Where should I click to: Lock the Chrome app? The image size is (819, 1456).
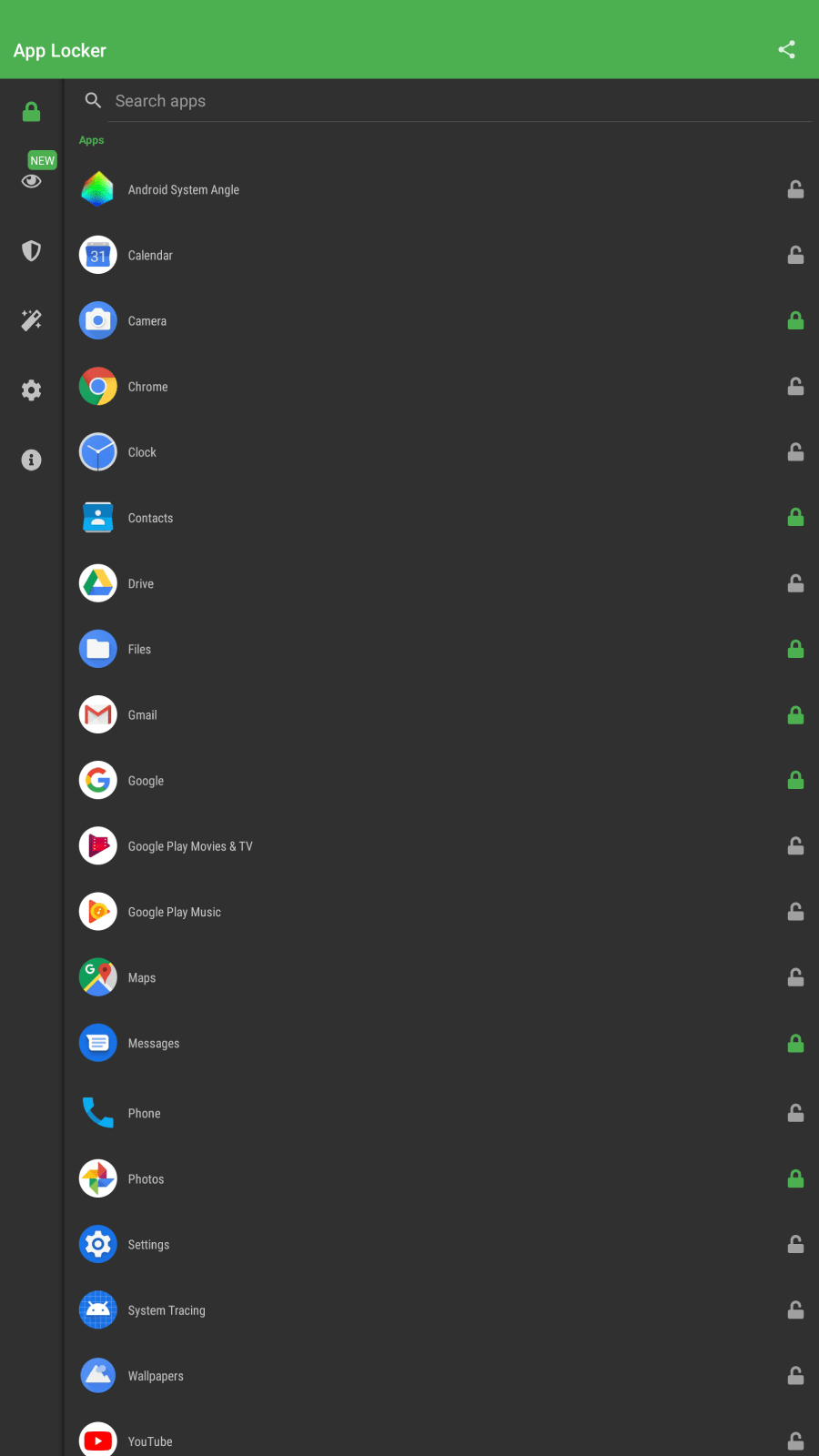click(795, 386)
